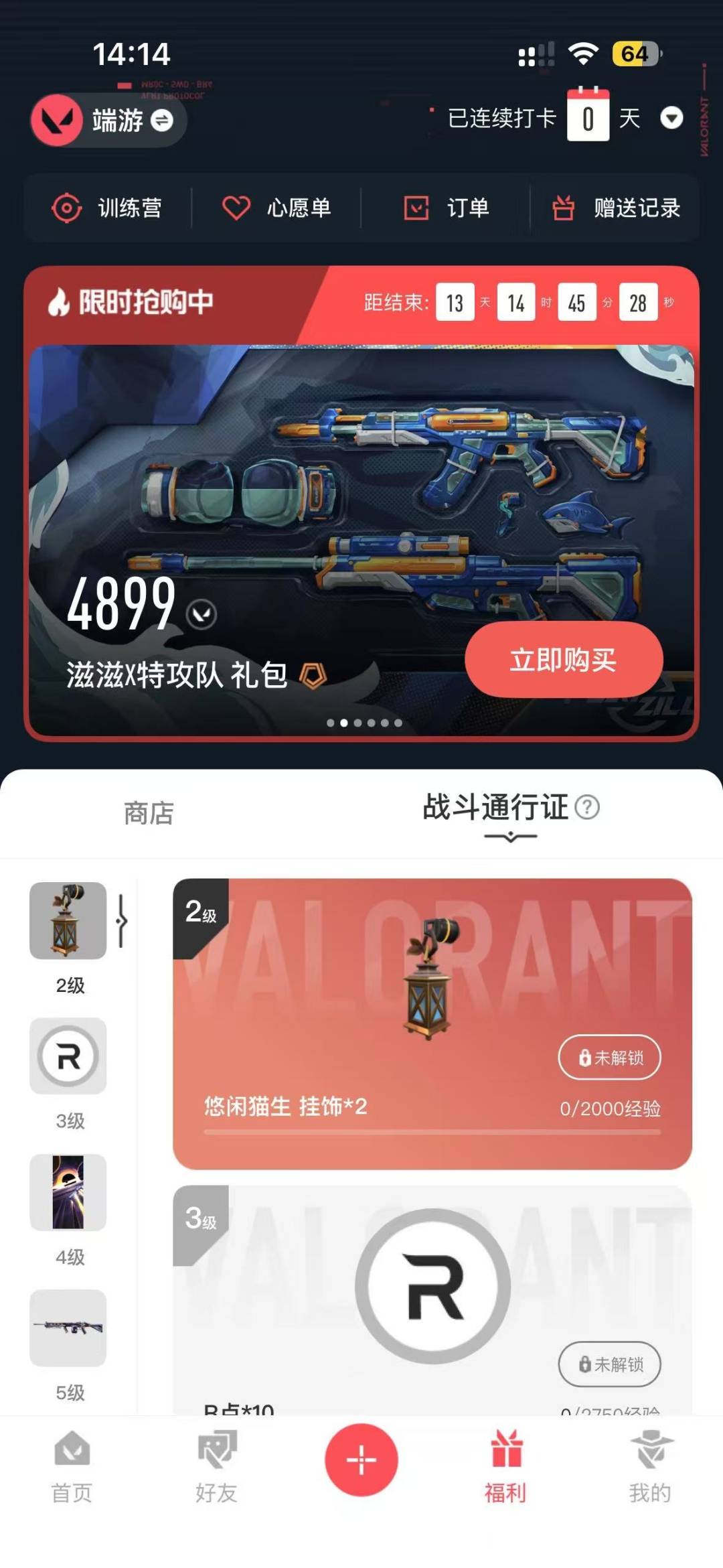Open the 滋滋X特攻队 礼包 banner

click(361, 540)
